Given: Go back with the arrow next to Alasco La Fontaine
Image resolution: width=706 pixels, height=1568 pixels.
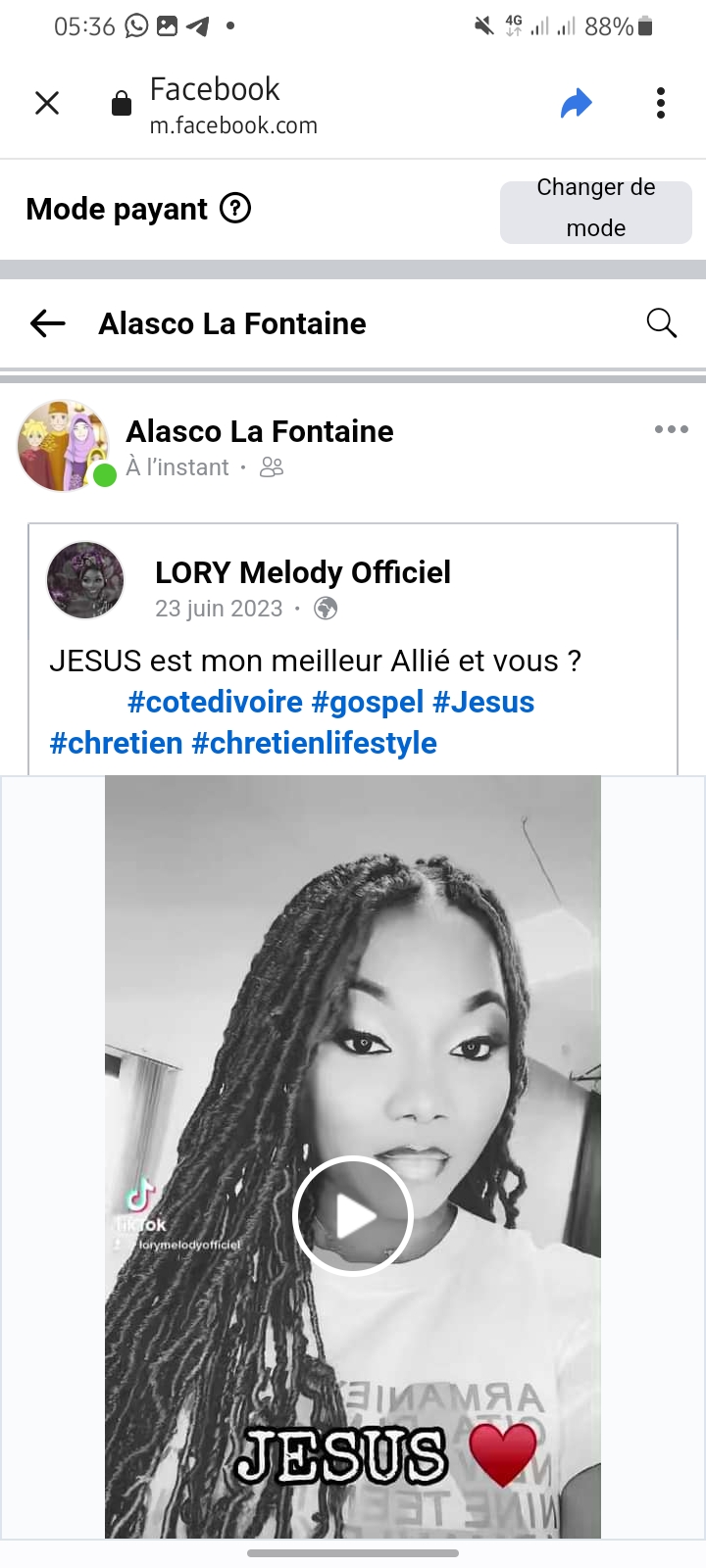Looking at the screenshot, I should pos(48,322).
